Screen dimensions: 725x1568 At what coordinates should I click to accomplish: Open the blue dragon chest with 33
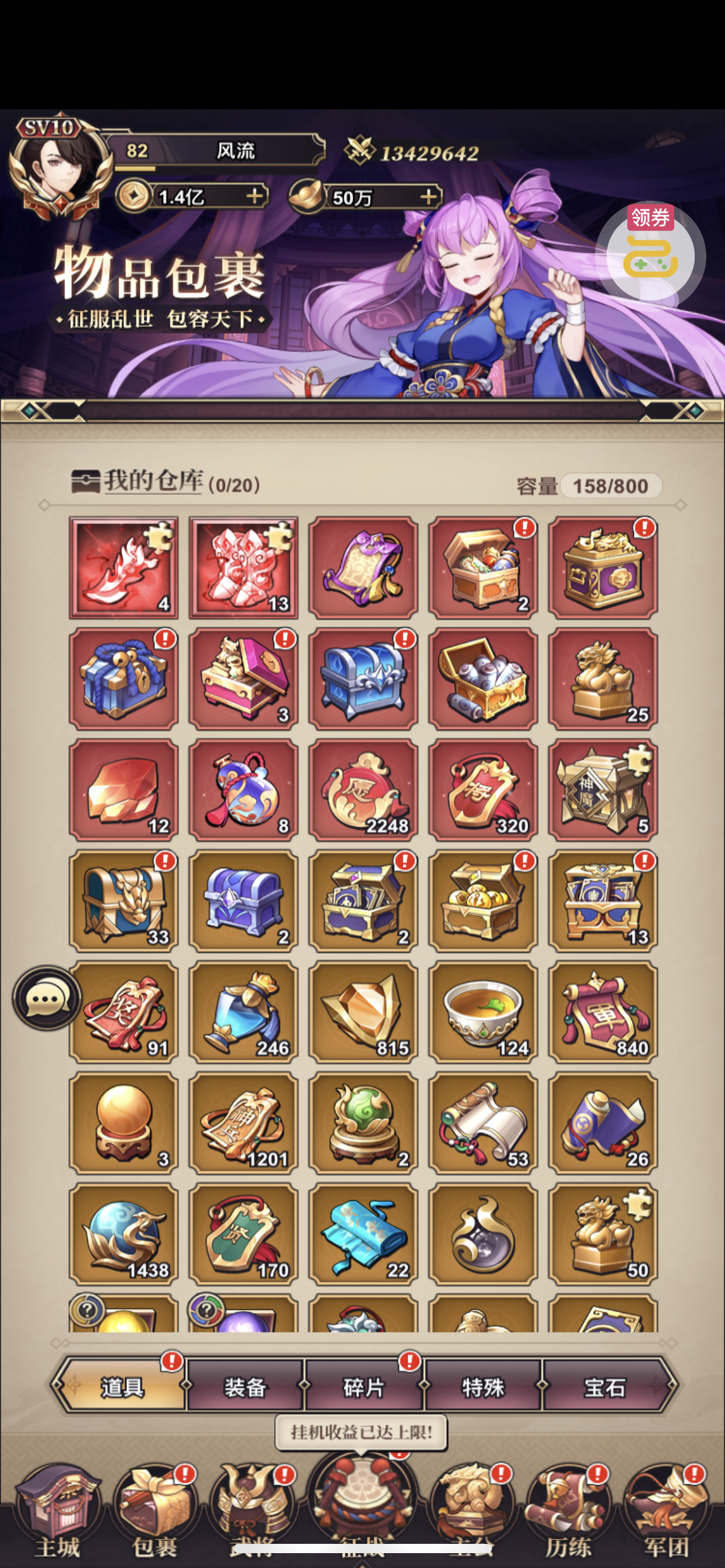click(123, 901)
